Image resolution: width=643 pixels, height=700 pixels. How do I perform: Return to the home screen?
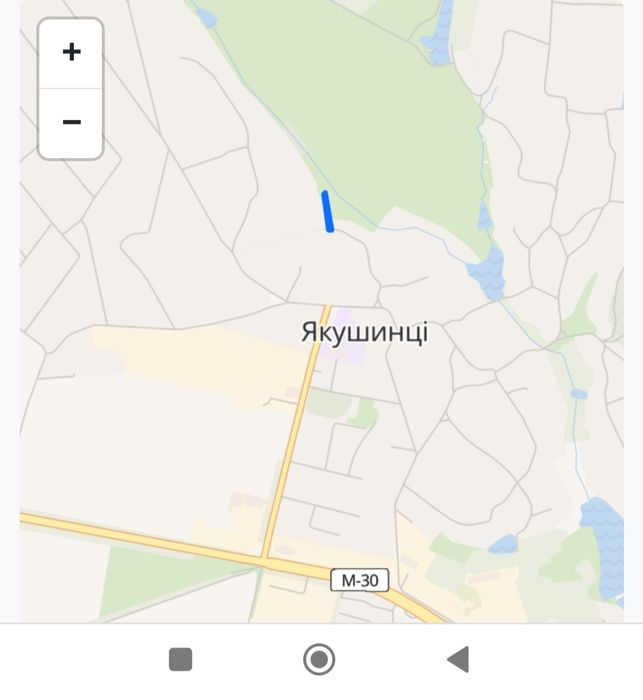[319, 659]
